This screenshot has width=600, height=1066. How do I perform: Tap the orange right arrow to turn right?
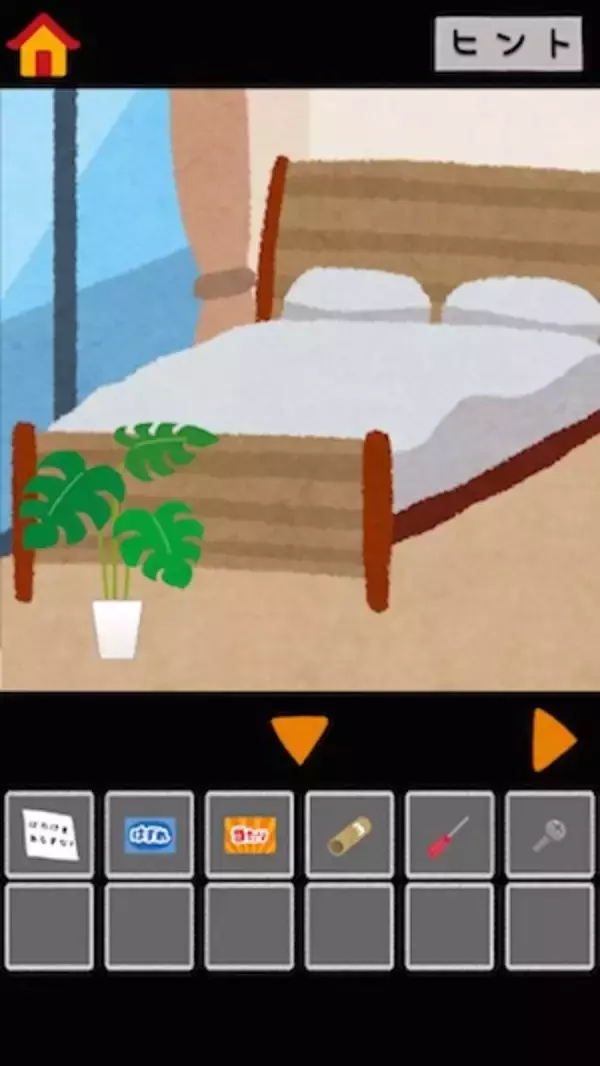click(x=553, y=739)
